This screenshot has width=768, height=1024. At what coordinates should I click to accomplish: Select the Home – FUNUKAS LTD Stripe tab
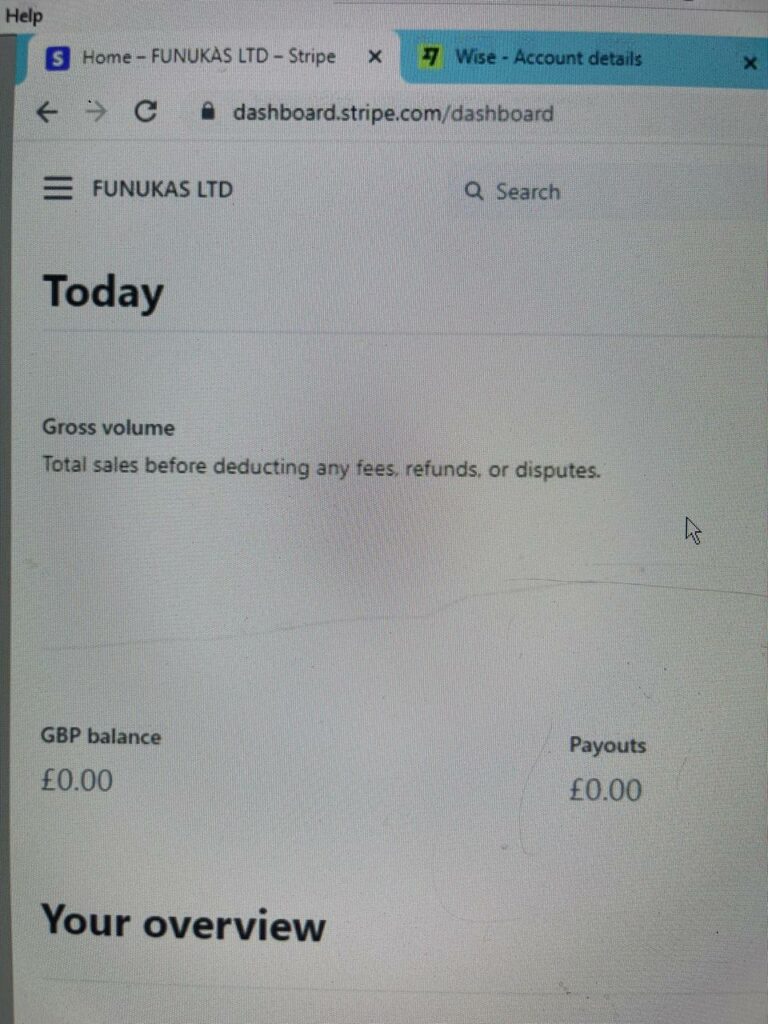207,57
